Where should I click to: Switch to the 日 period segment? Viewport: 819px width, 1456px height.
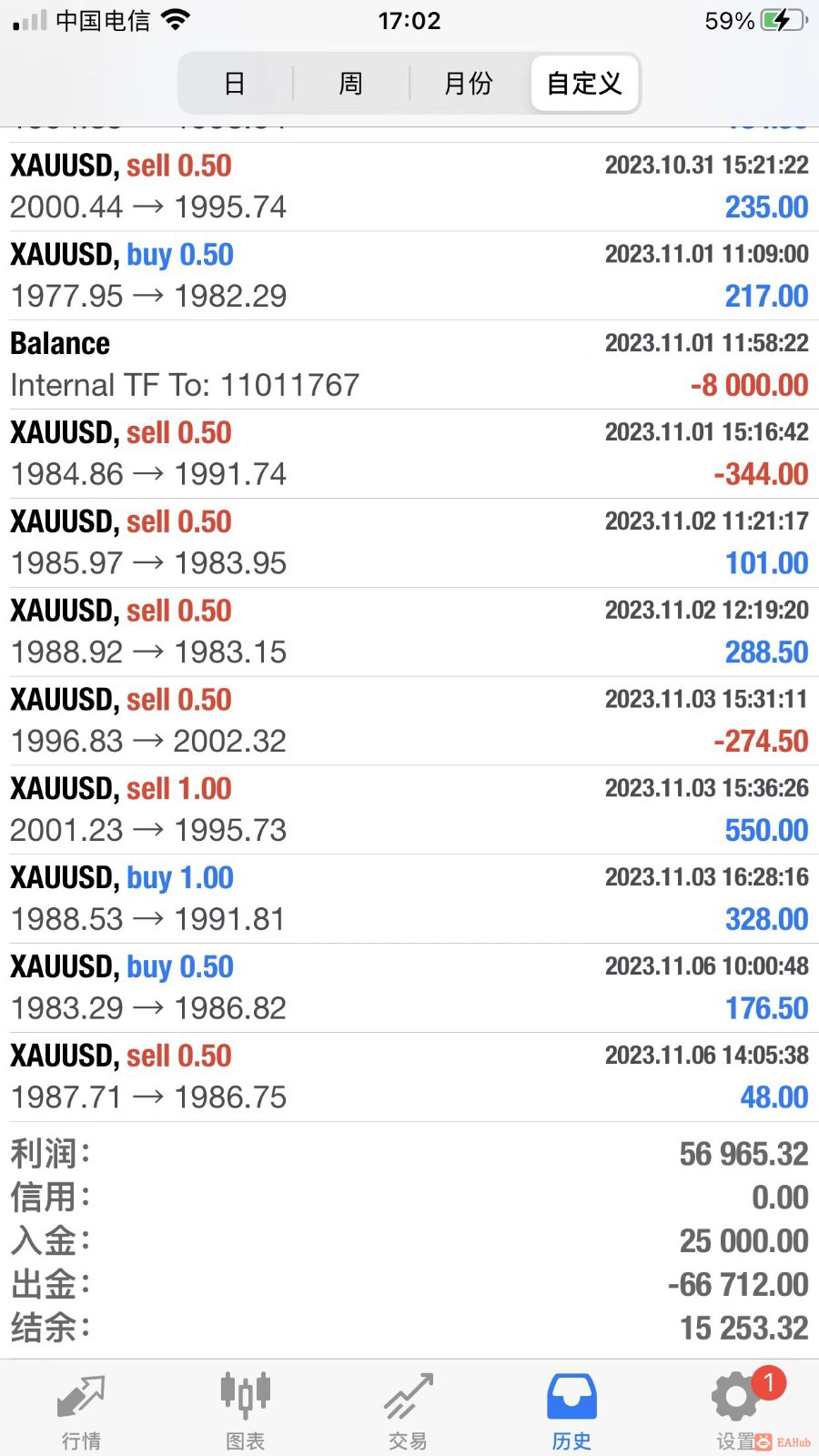click(x=235, y=84)
